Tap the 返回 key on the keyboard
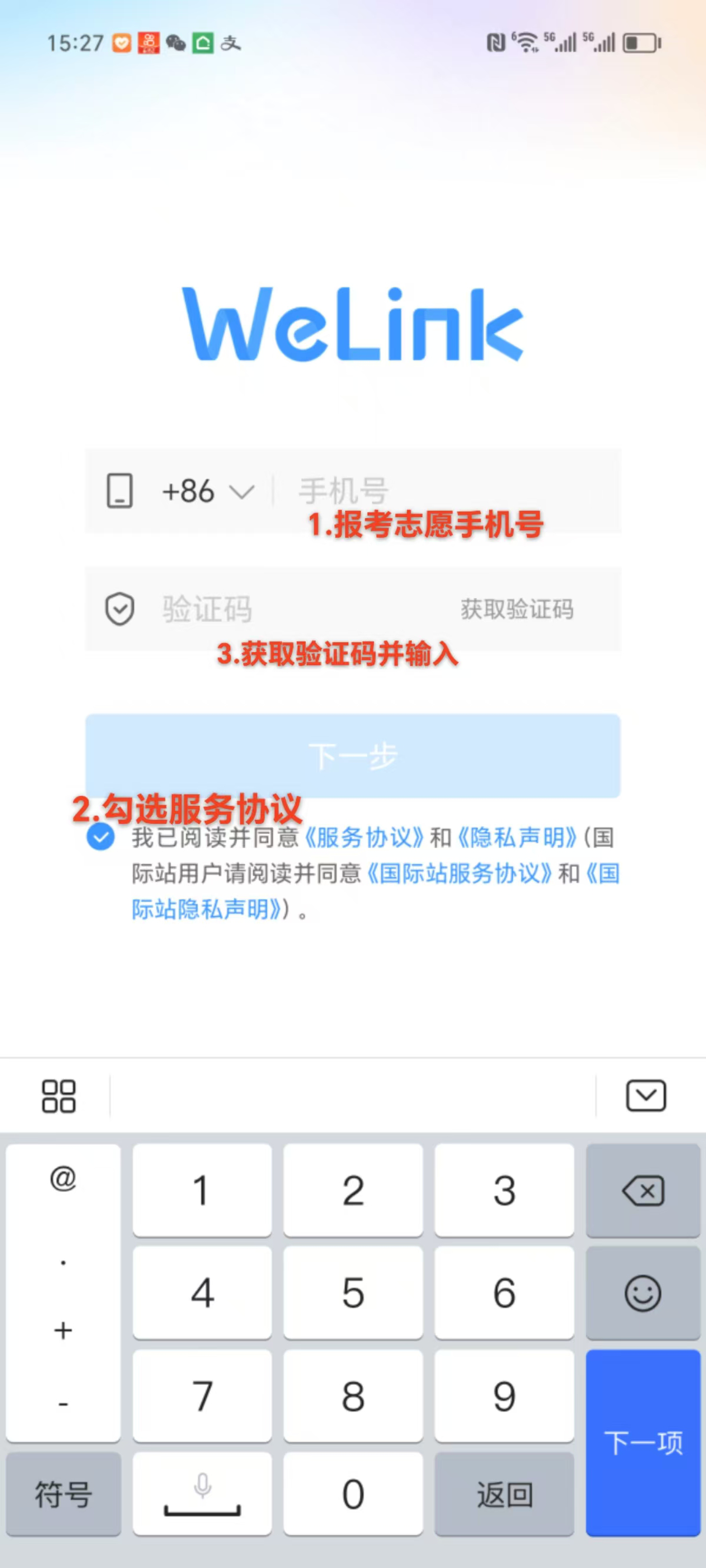The image size is (706, 1568). [x=504, y=1494]
